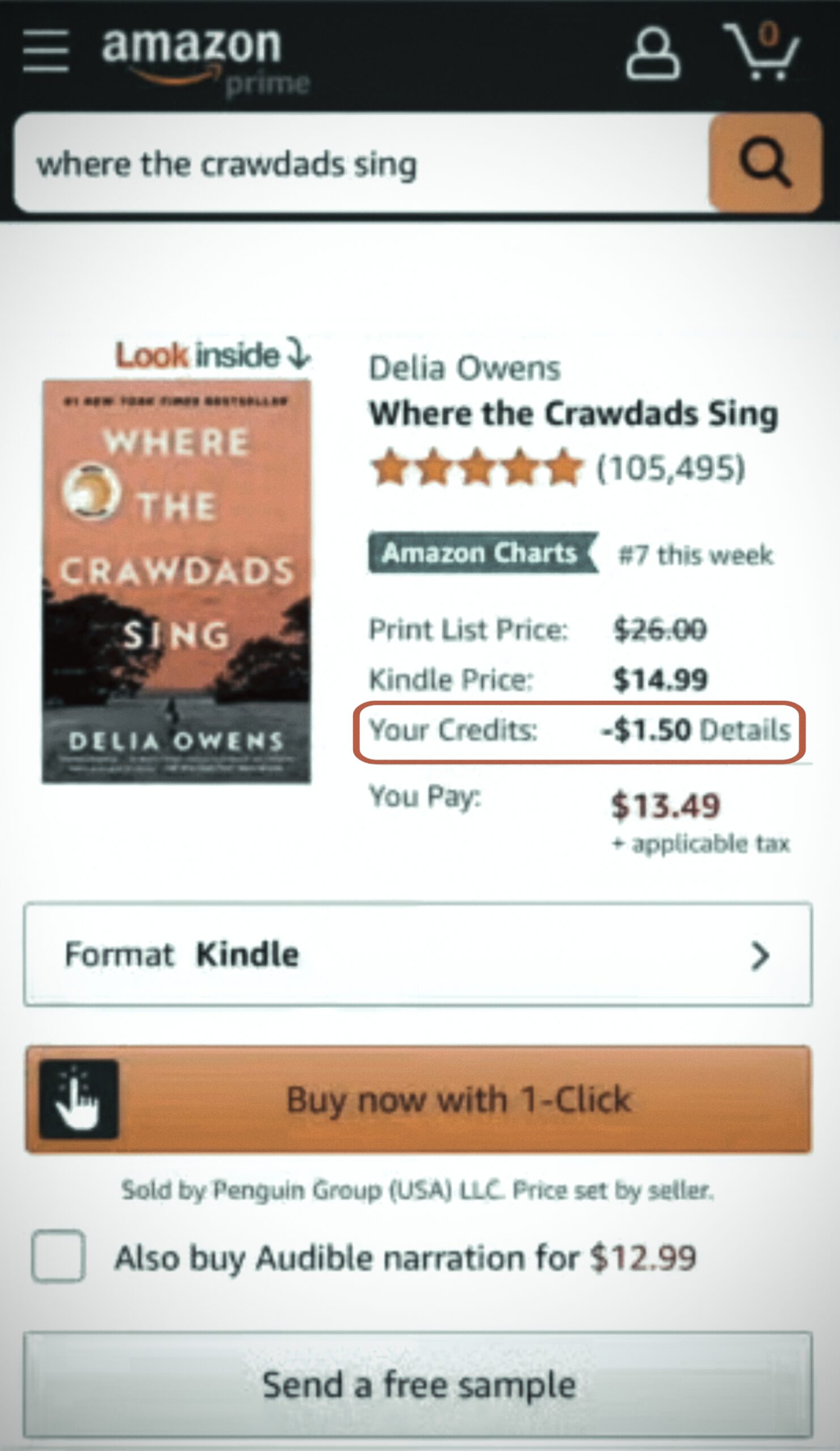Open Details for Your Credits
This screenshot has height=1451, width=840.
[x=744, y=730]
